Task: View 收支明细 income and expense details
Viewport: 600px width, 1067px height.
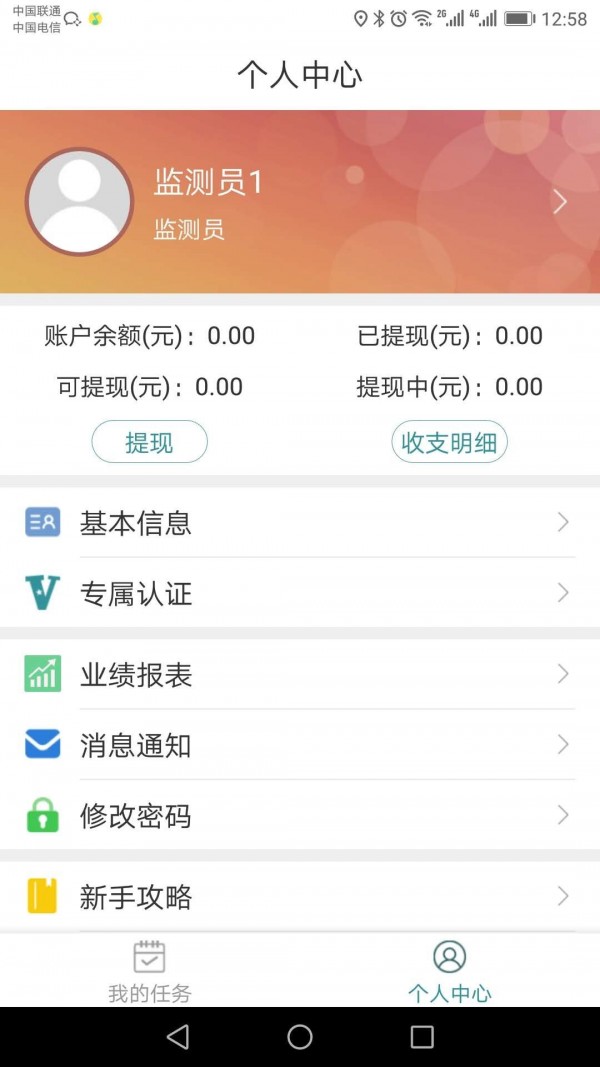Action: (x=449, y=442)
